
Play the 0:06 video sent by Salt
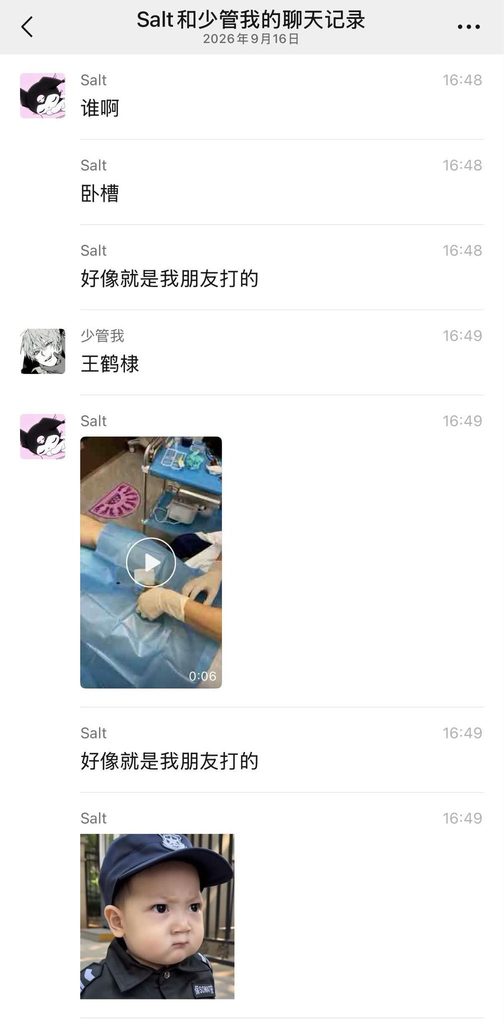point(151,562)
